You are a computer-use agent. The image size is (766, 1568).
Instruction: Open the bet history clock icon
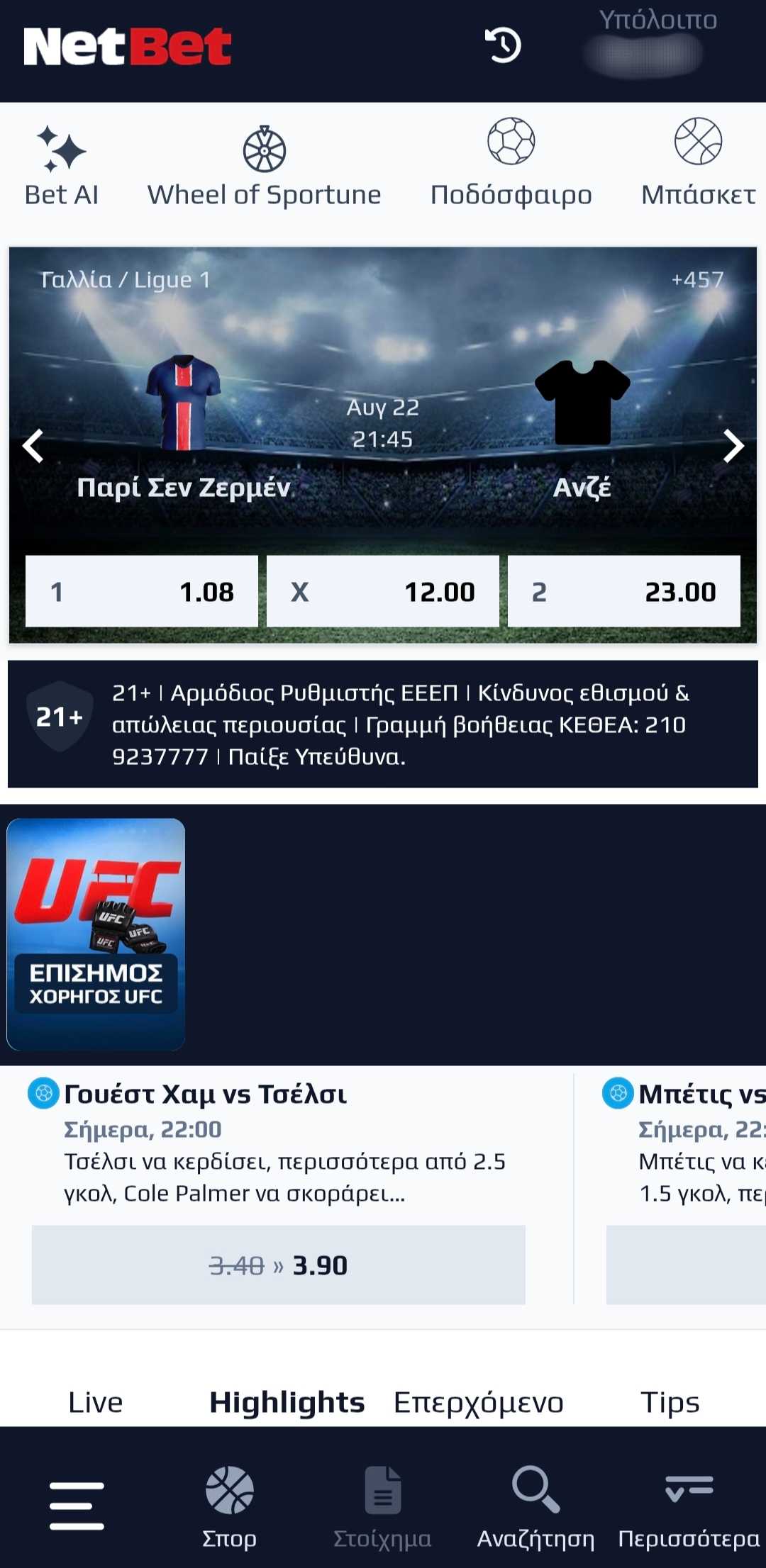(x=503, y=45)
